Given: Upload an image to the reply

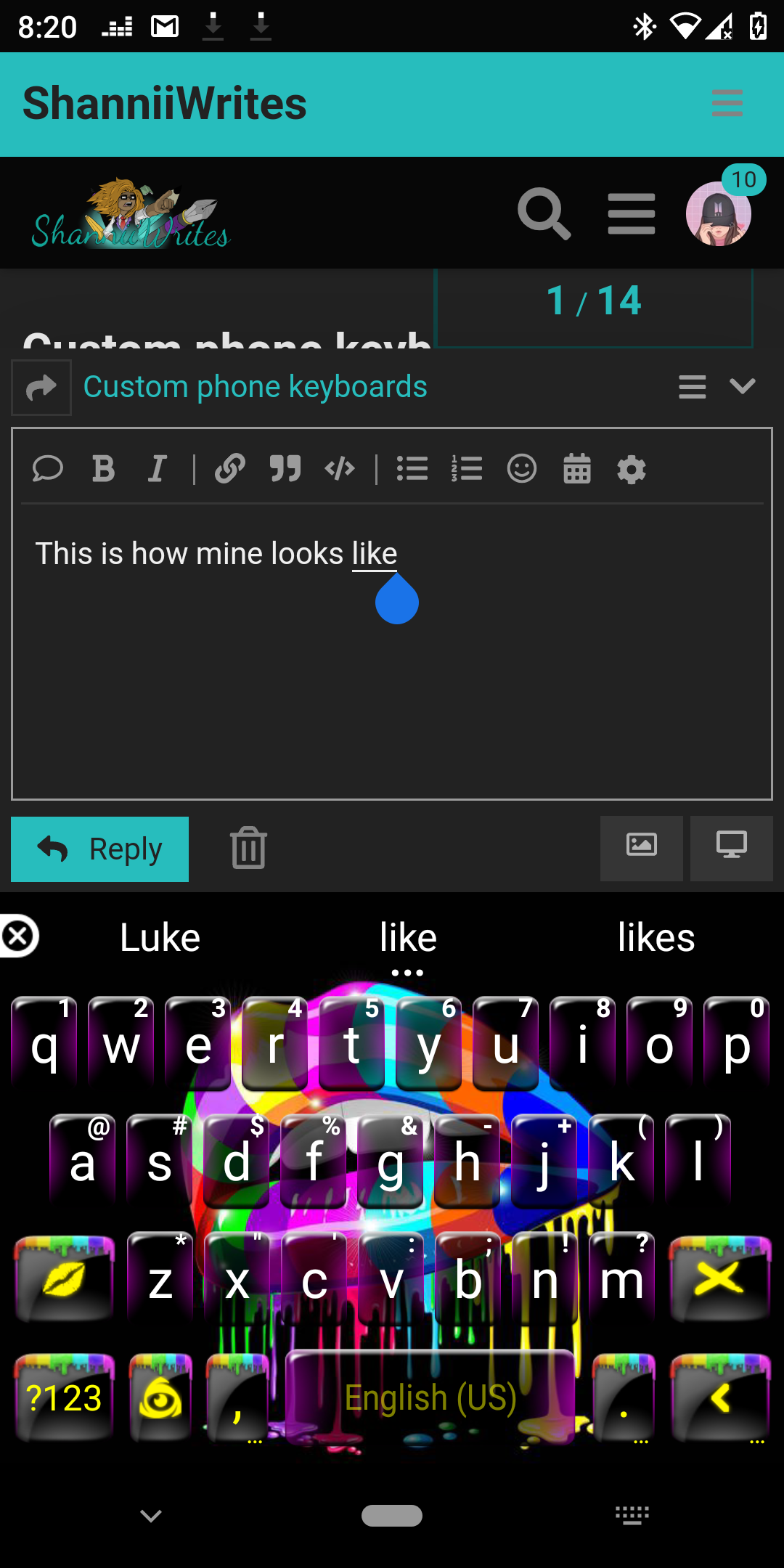Looking at the screenshot, I should tap(641, 848).
